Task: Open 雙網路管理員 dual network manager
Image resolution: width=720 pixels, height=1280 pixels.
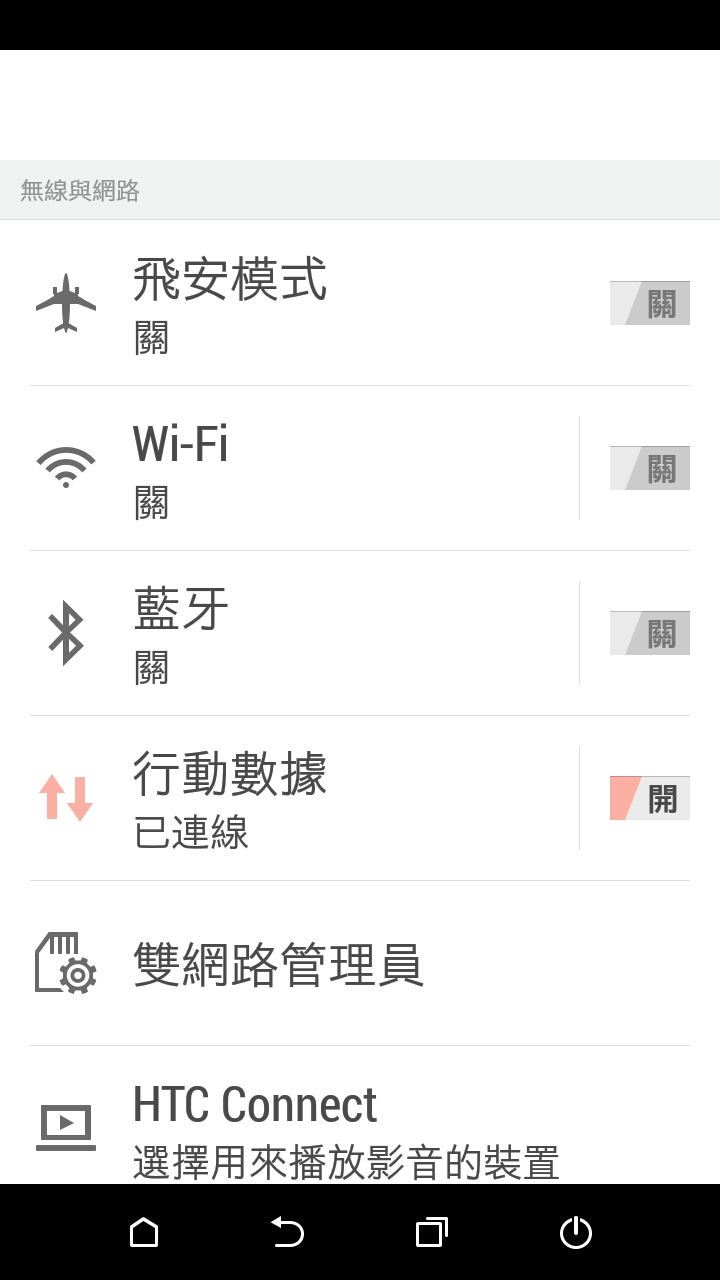Action: (x=360, y=963)
